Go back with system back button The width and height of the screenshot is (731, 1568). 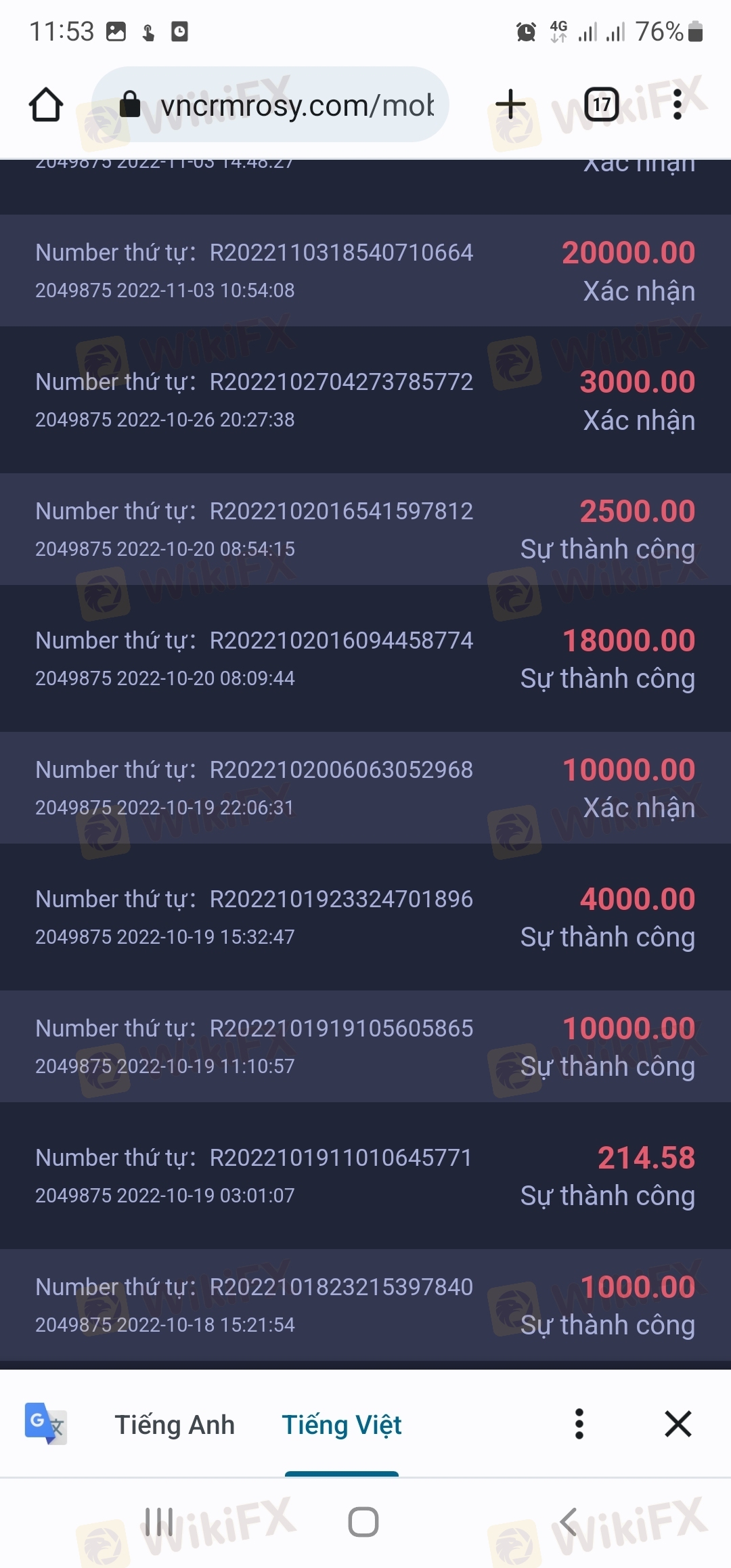pos(569,1522)
